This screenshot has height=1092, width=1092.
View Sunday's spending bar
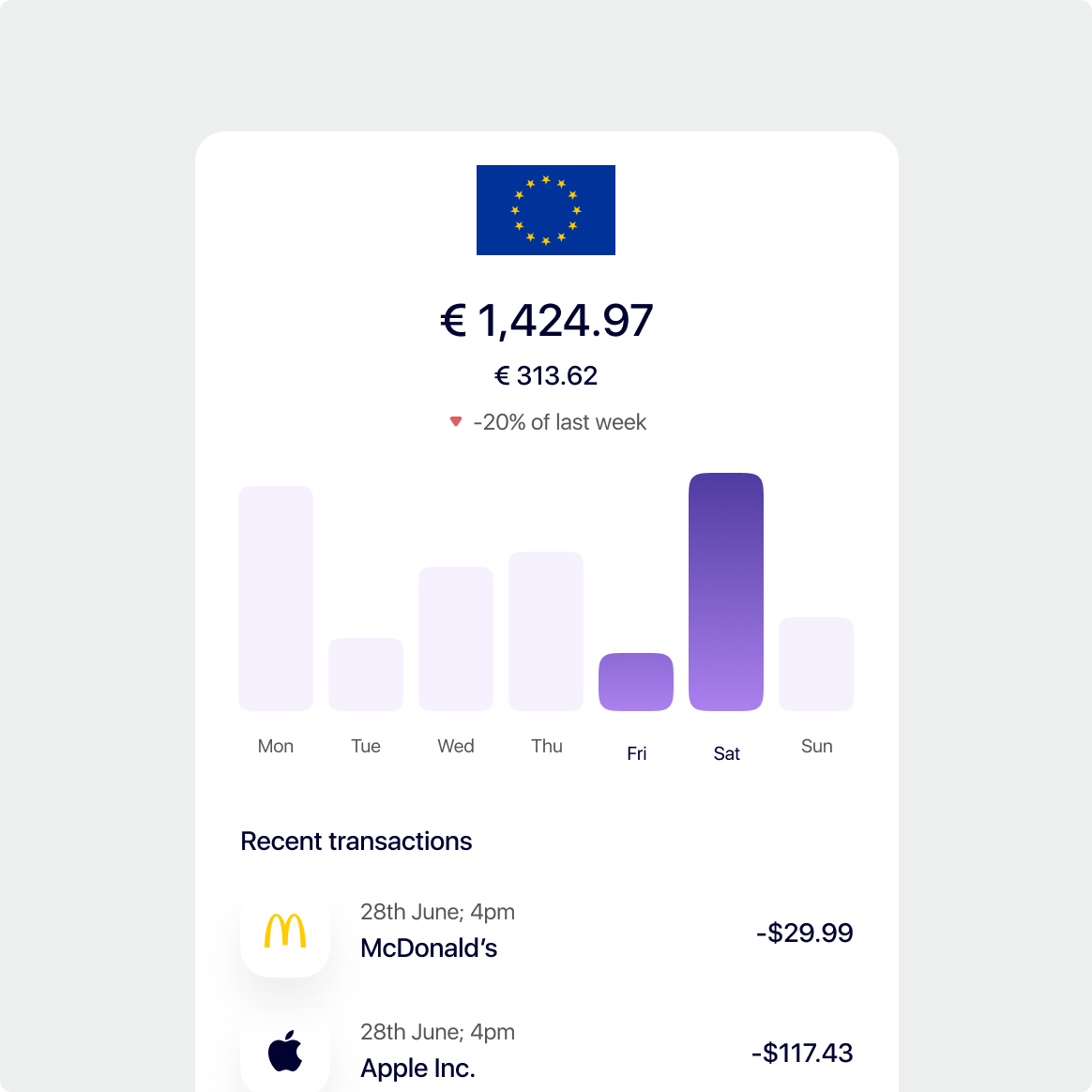tap(816, 663)
